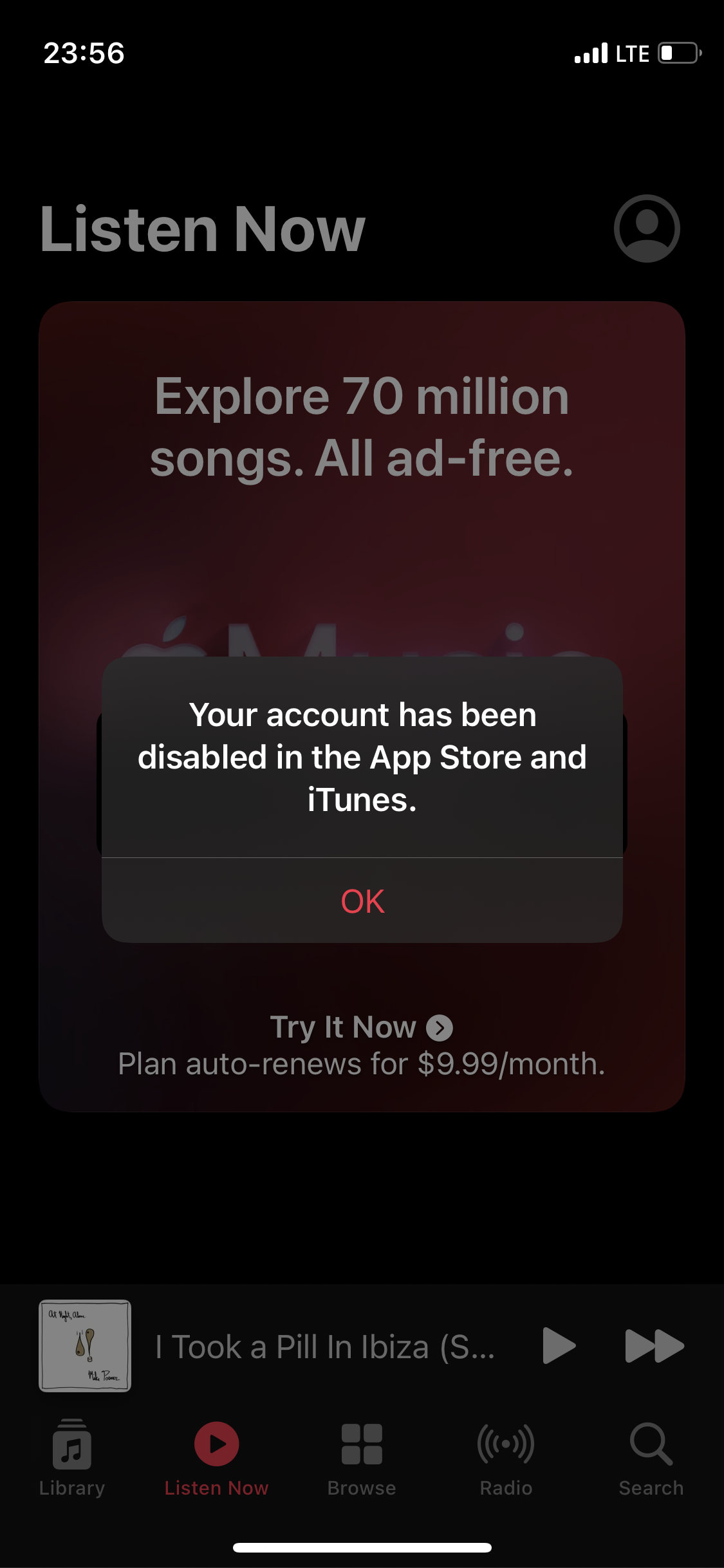Skip to the next track
The image size is (724, 1568).
click(x=654, y=1345)
